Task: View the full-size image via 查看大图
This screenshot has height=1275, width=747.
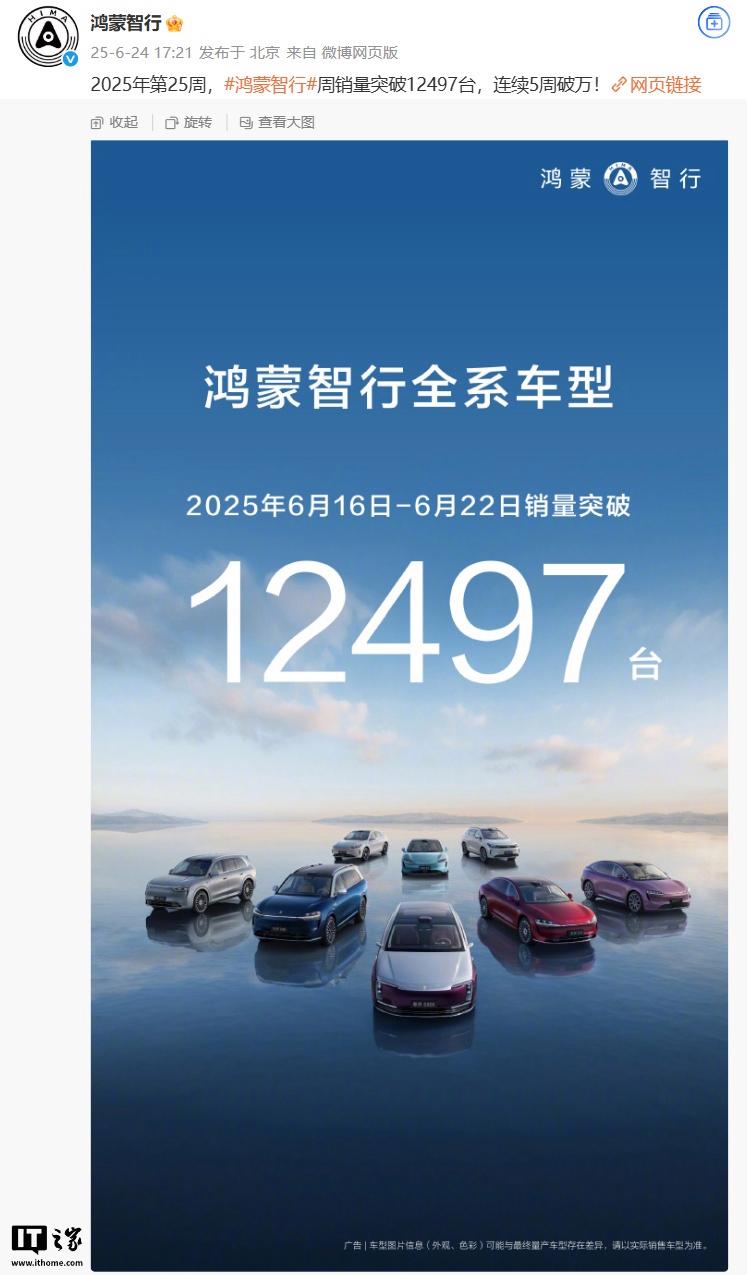Action: 277,122
